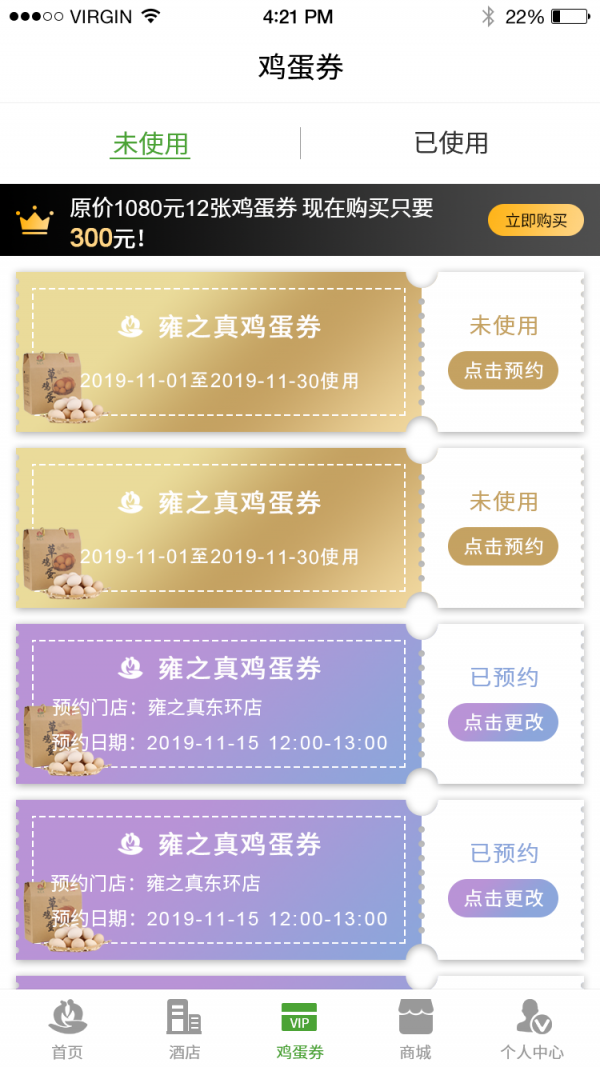Tap the 立即购买 button in the banner
The height and width of the screenshot is (1067, 600).
pos(536,220)
